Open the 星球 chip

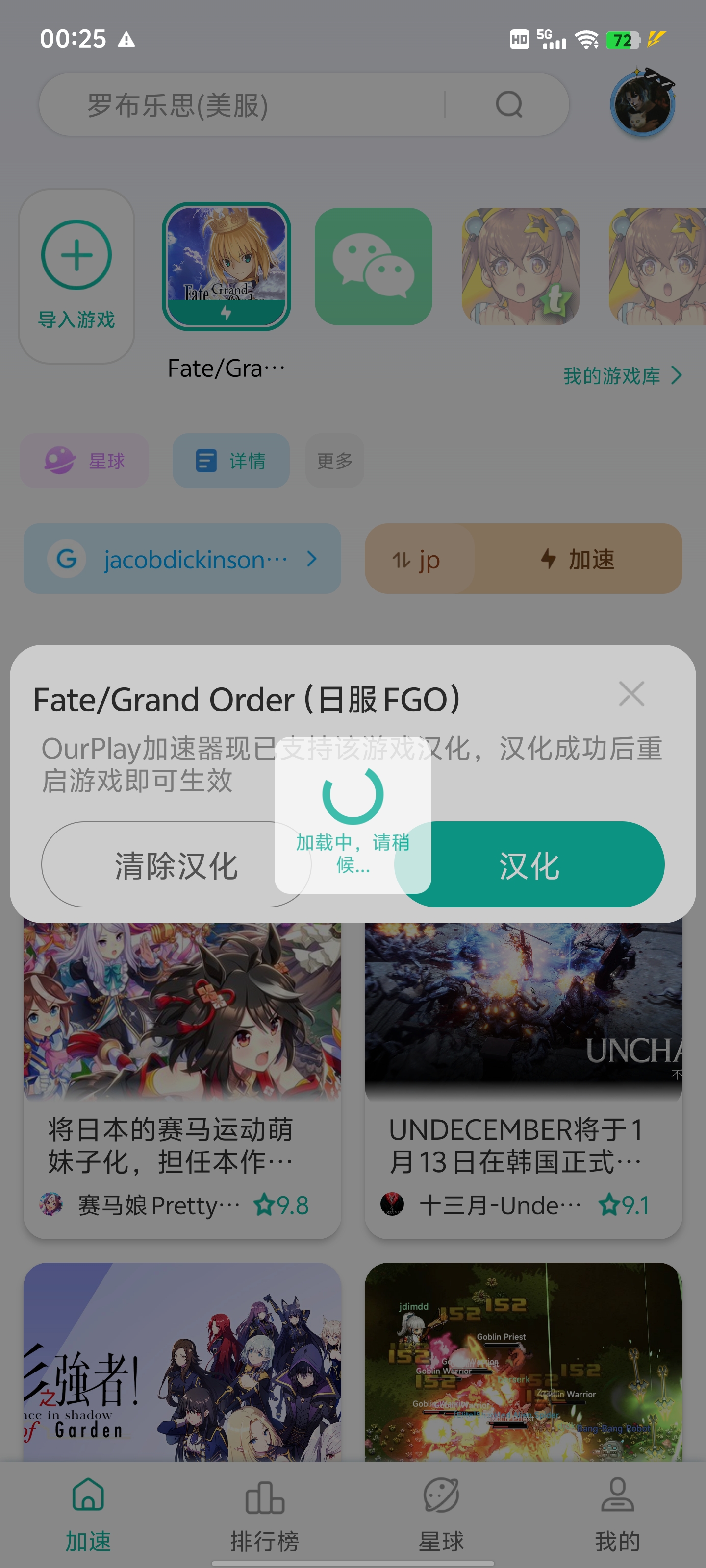(85, 461)
